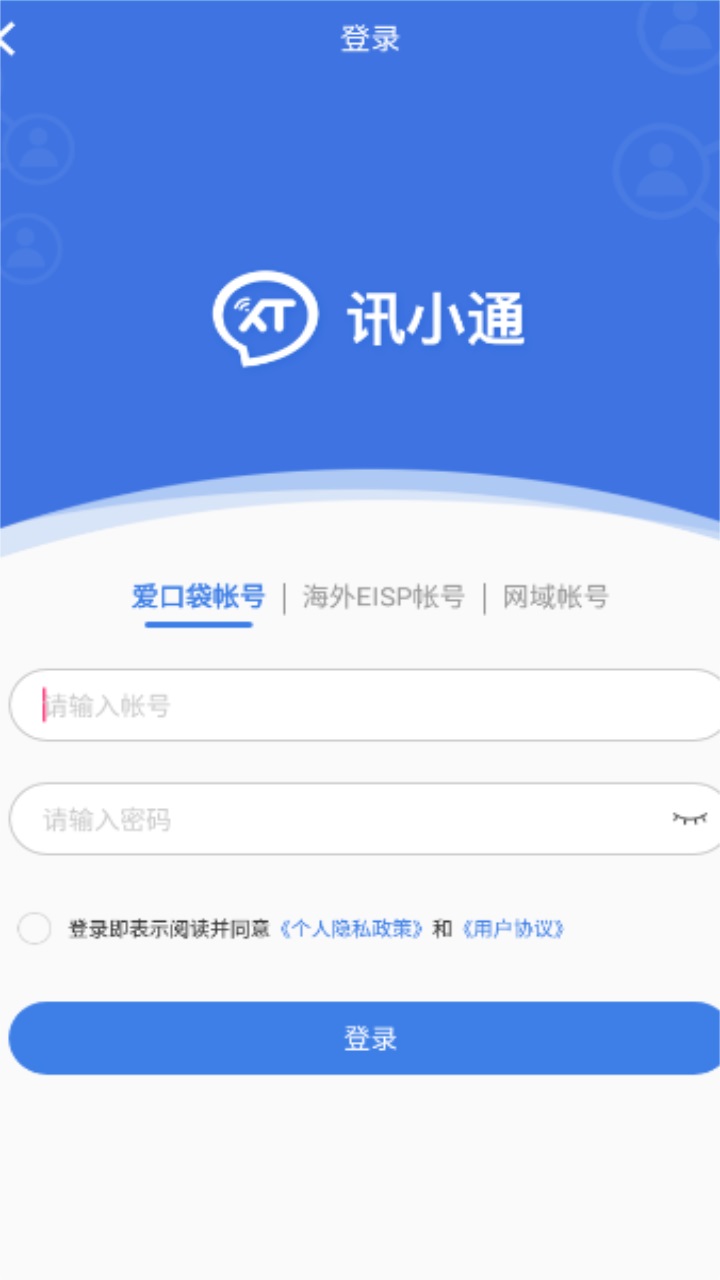Show password with the eye icon
The image size is (720, 1280).
point(689,819)
